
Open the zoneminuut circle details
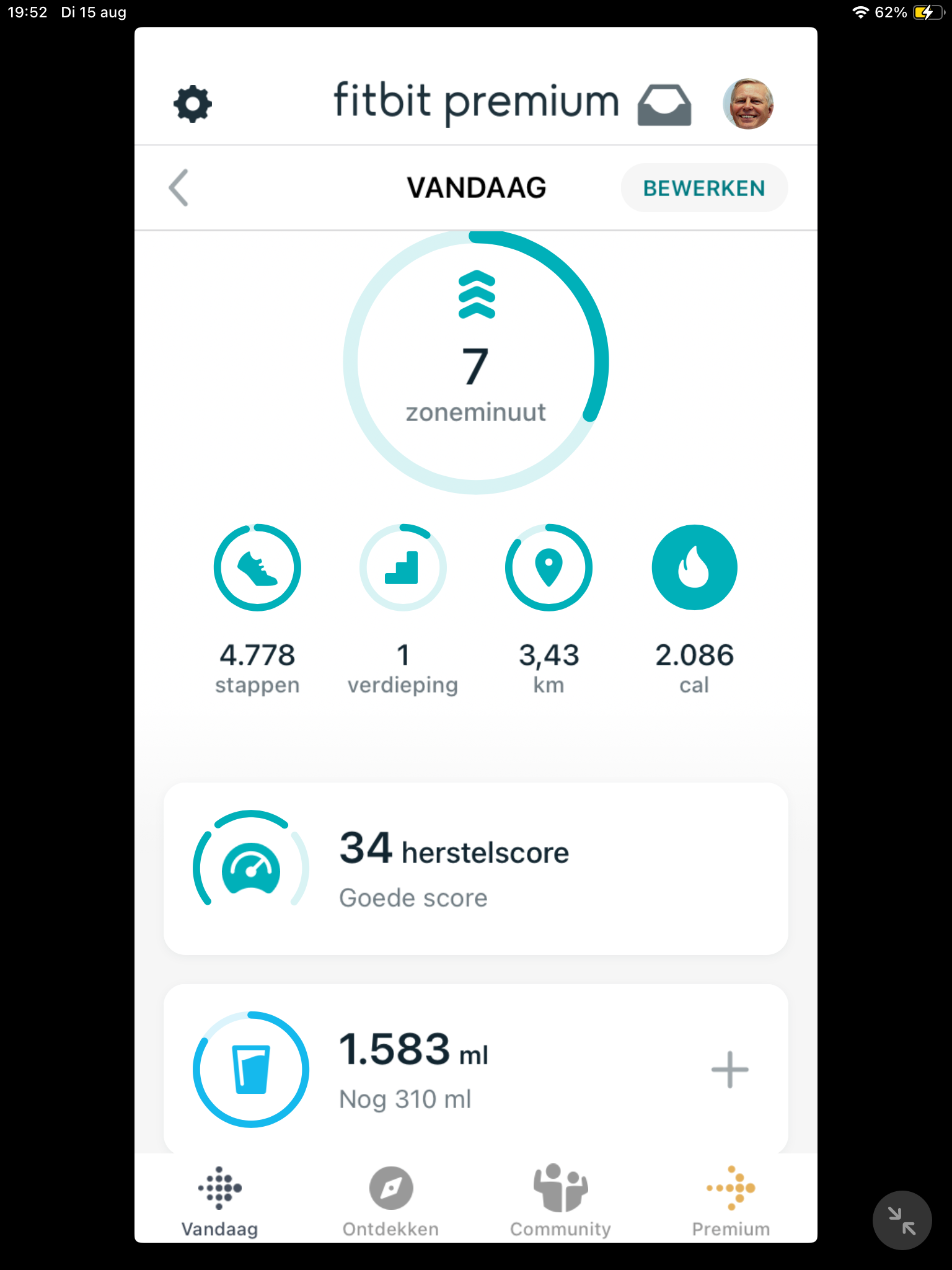pyautogui.click(x=476, y=363)
